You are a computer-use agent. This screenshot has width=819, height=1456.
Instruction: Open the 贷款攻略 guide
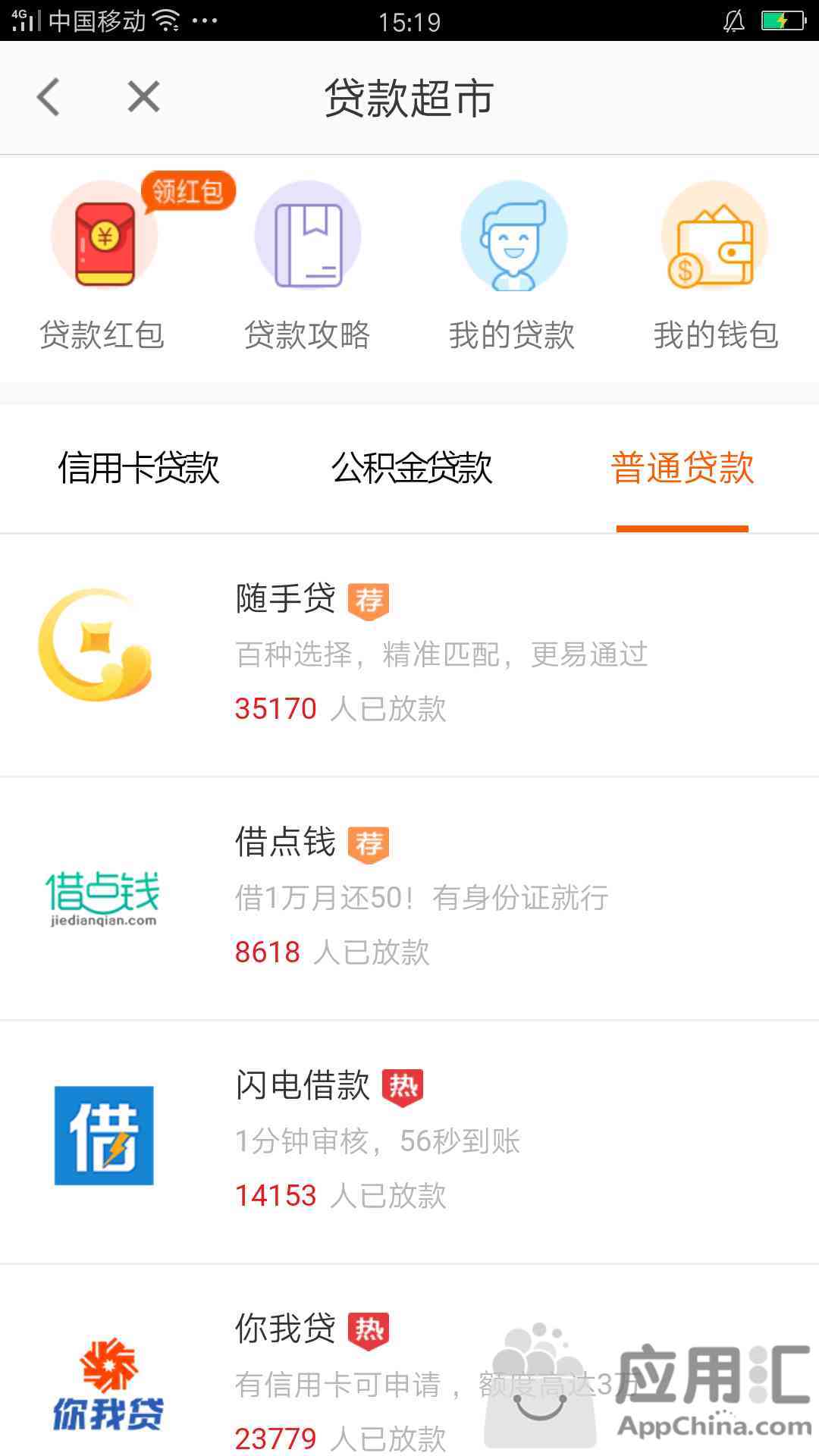pos(307,265)
